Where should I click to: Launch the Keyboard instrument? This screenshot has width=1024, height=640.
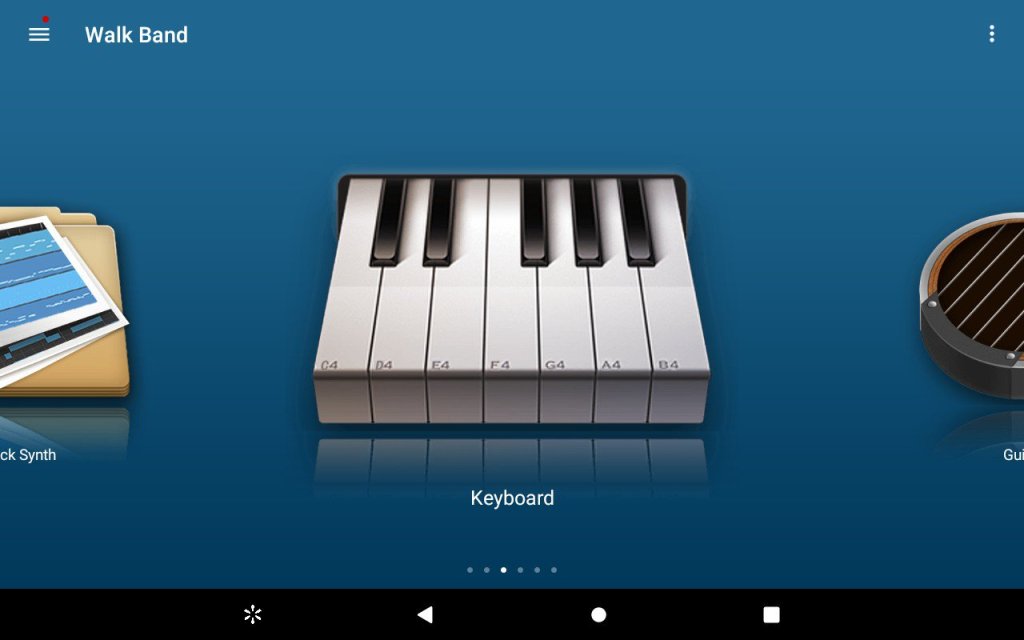coord(512,300)
